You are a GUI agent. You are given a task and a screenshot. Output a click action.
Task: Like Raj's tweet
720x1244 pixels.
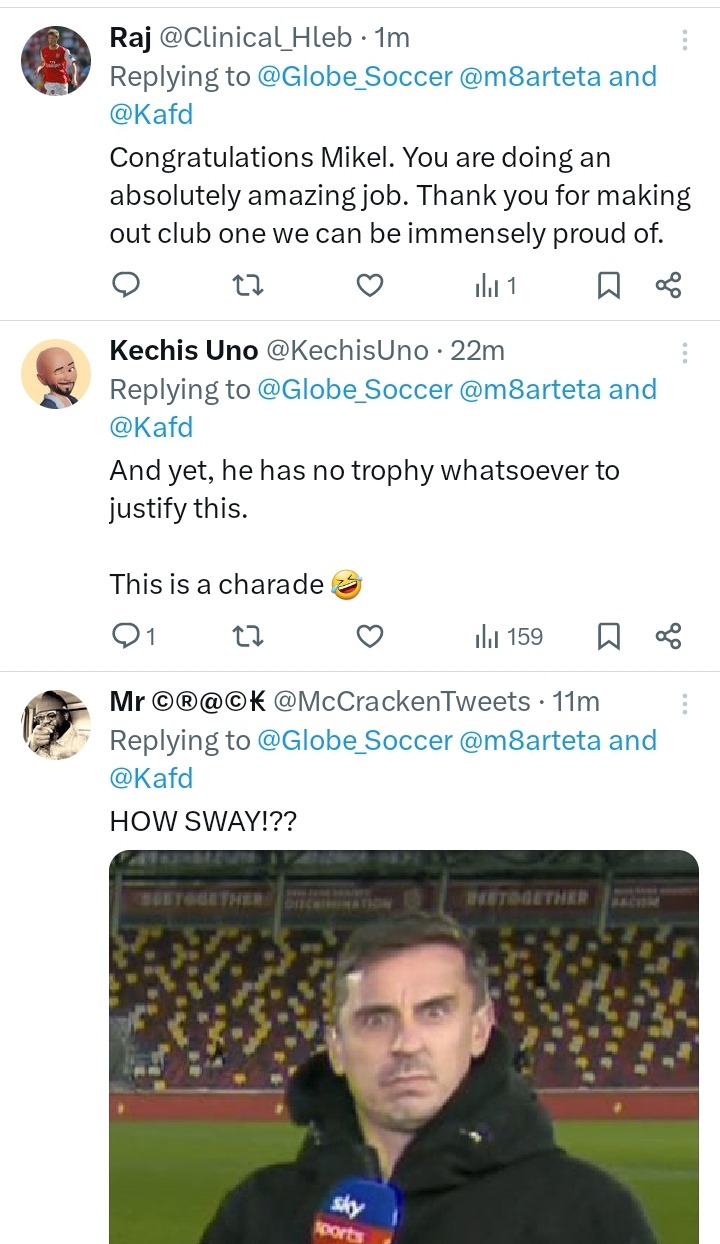[370, 286]
